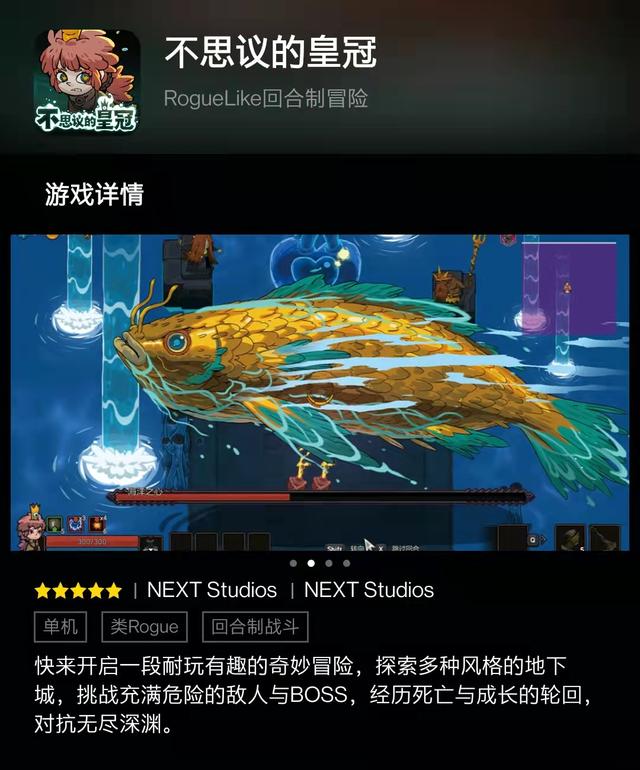Viewport: 640px width, 770px height.
Task: Tap the 不思议的皇冠 game icon
Action: (x=88, y=82)
